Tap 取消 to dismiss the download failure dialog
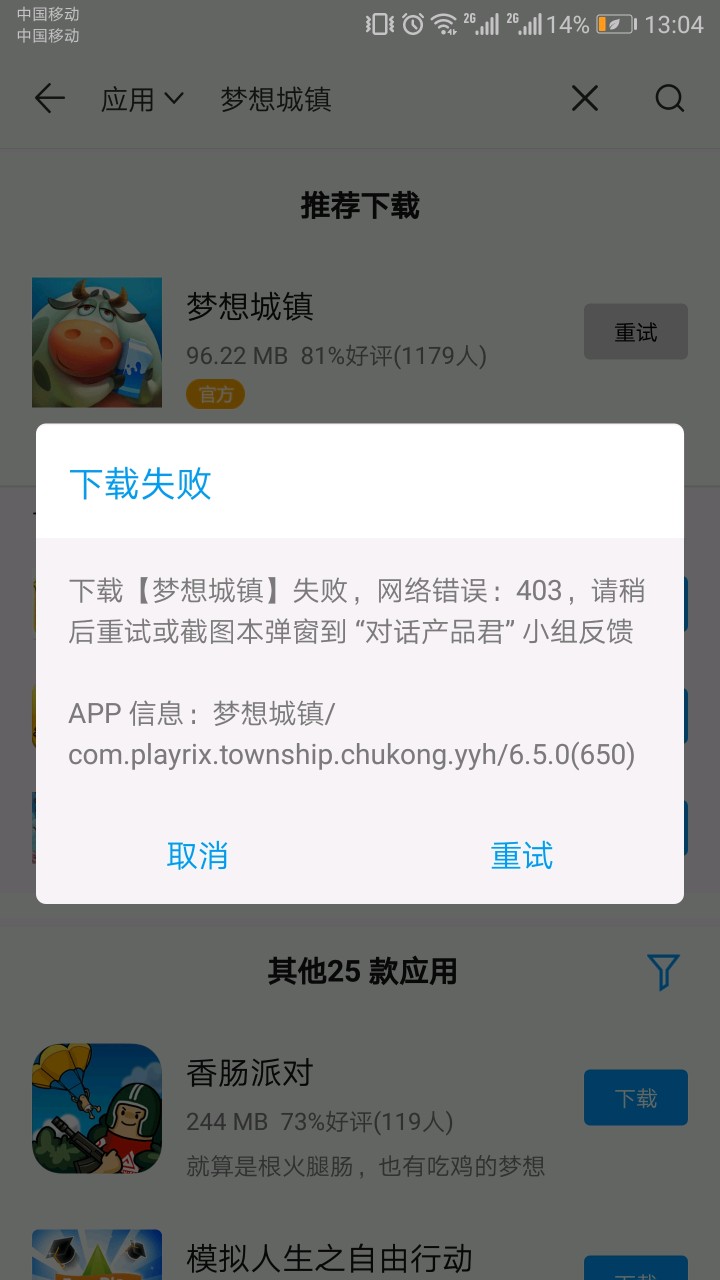Screen dimensions: 720x1280 pyautogui.click(x=197, y=856)
